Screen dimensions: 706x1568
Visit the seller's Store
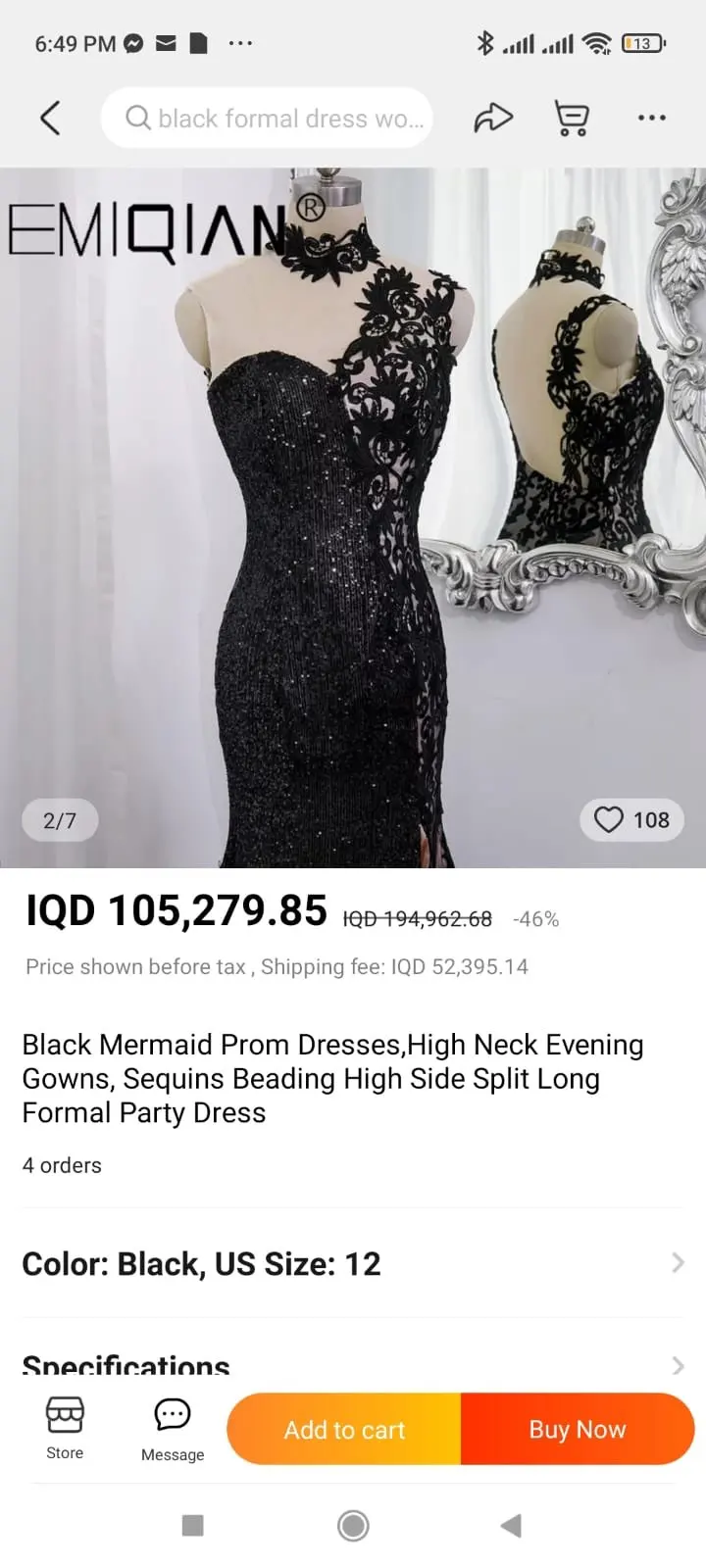65,1429
